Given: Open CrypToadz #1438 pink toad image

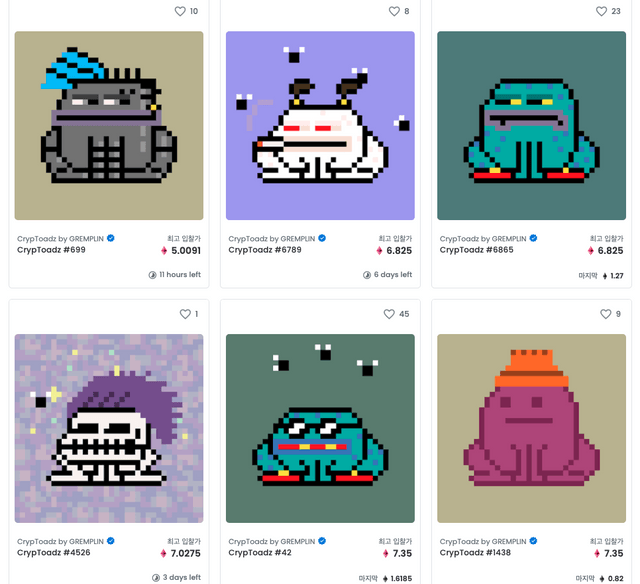Looking at the screenshot, I should [x=531, y=428].
